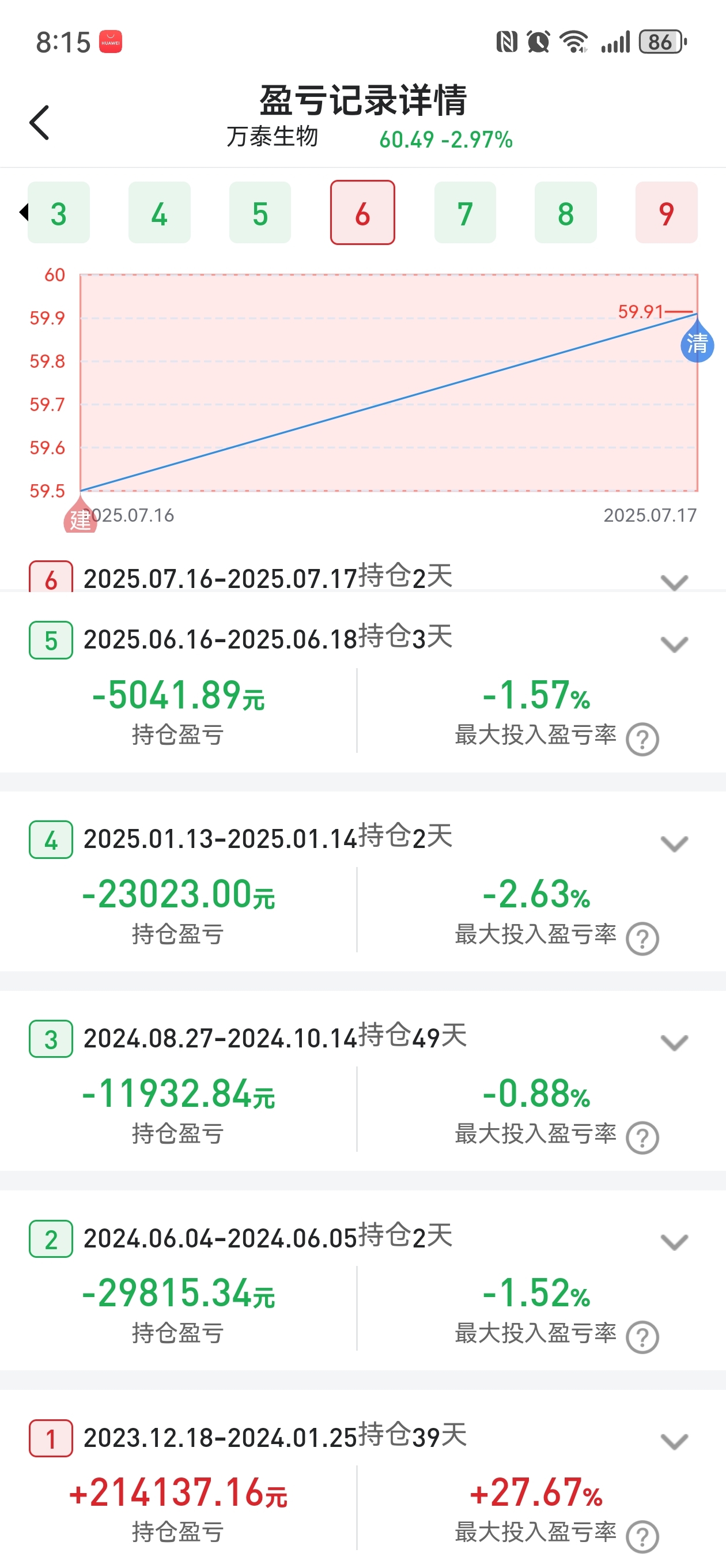Select record number 3 chip
The image size is (726, 1568).
pos(58,213)
